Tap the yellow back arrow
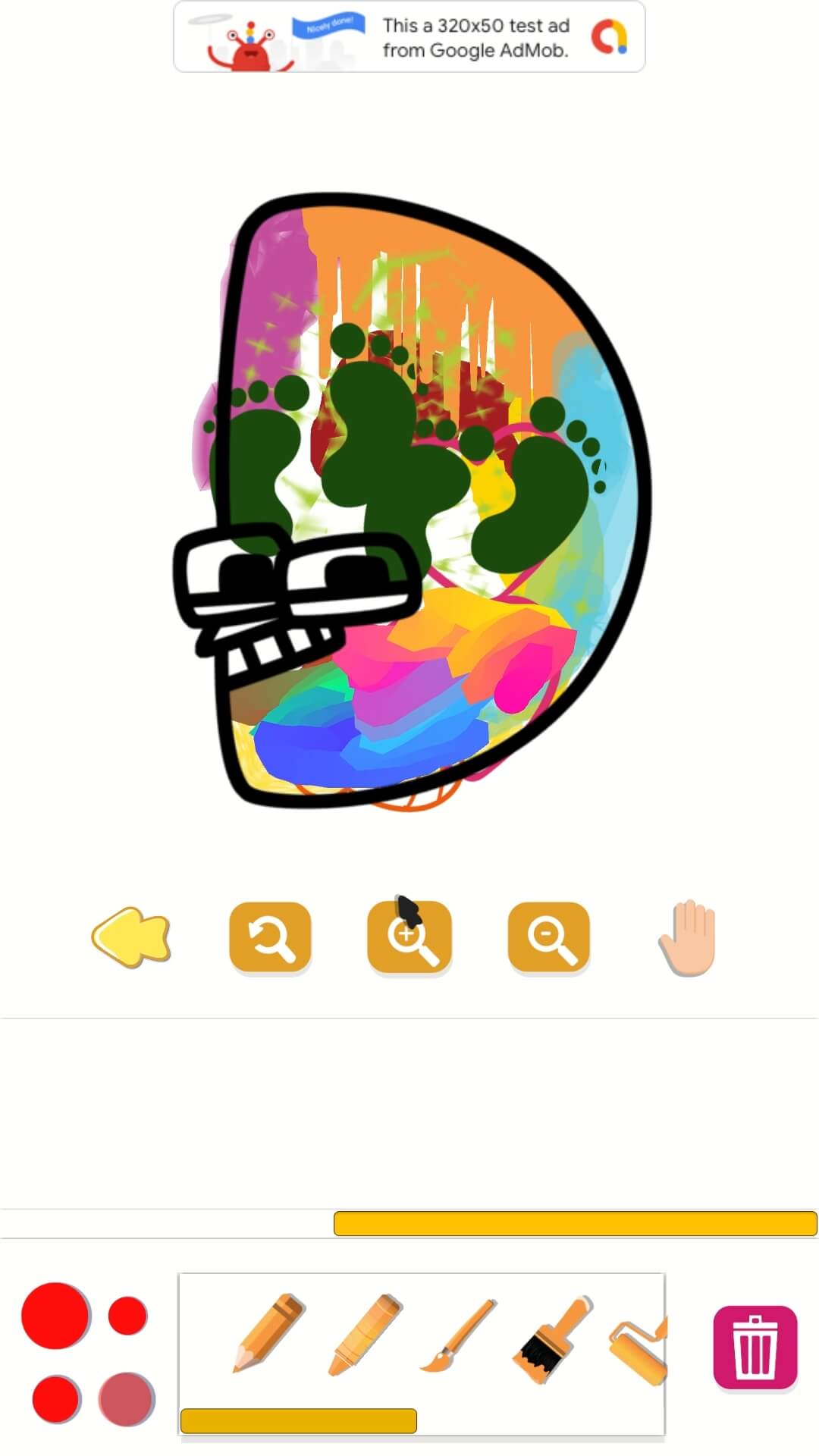The image size is (819, 1456). [x=131, y=937]
